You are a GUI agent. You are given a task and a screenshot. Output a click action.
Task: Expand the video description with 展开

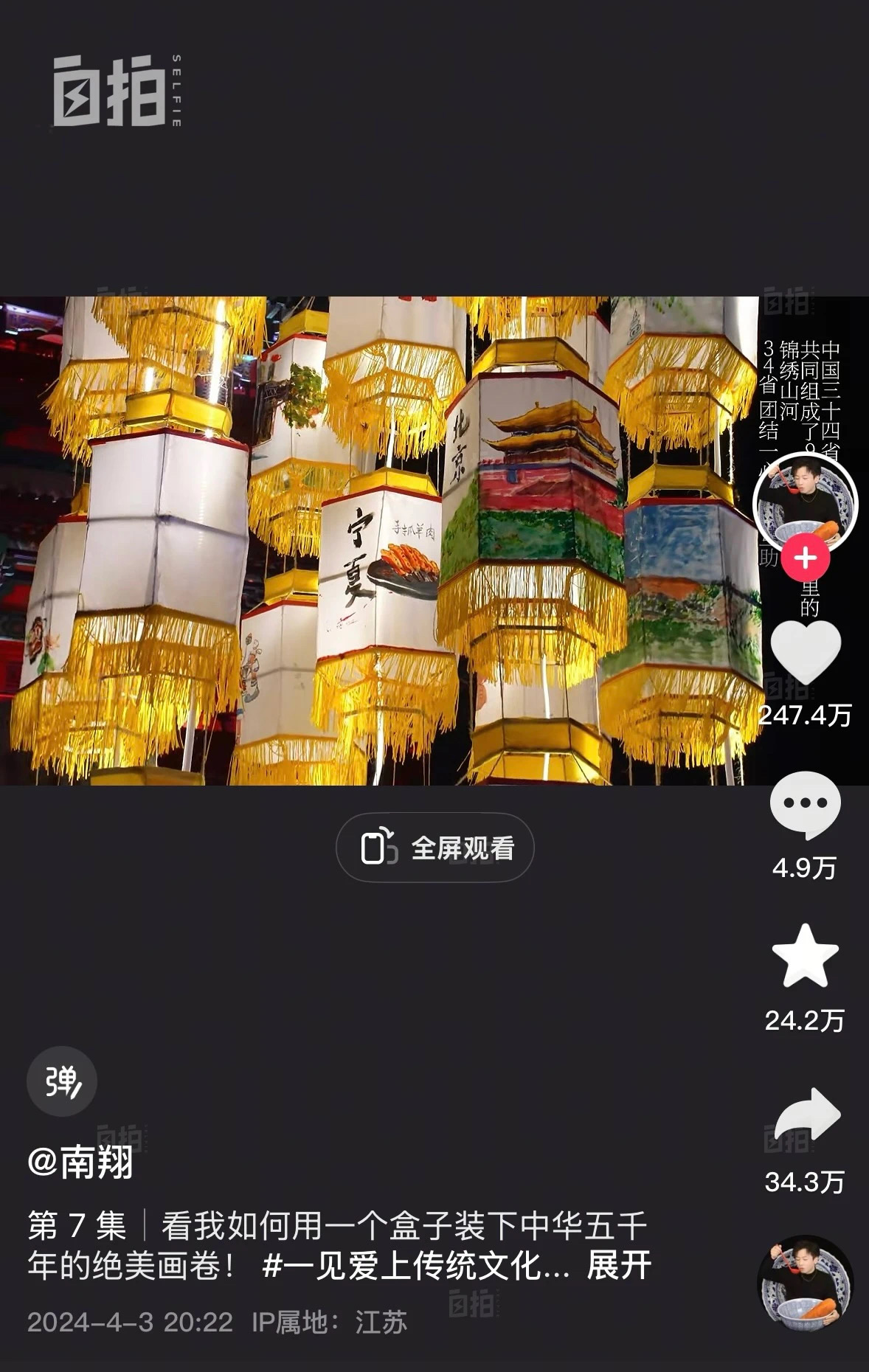pos(619,1266)
